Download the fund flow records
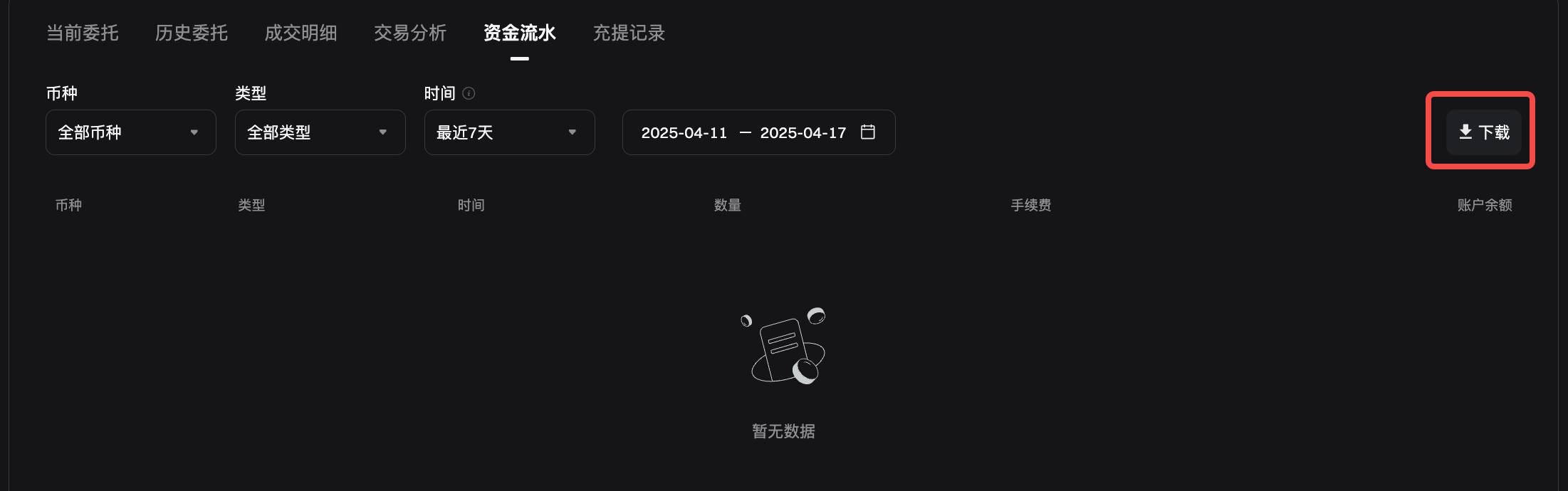This screenshot has height=491, width=1568. click(x=1483, y=132)
